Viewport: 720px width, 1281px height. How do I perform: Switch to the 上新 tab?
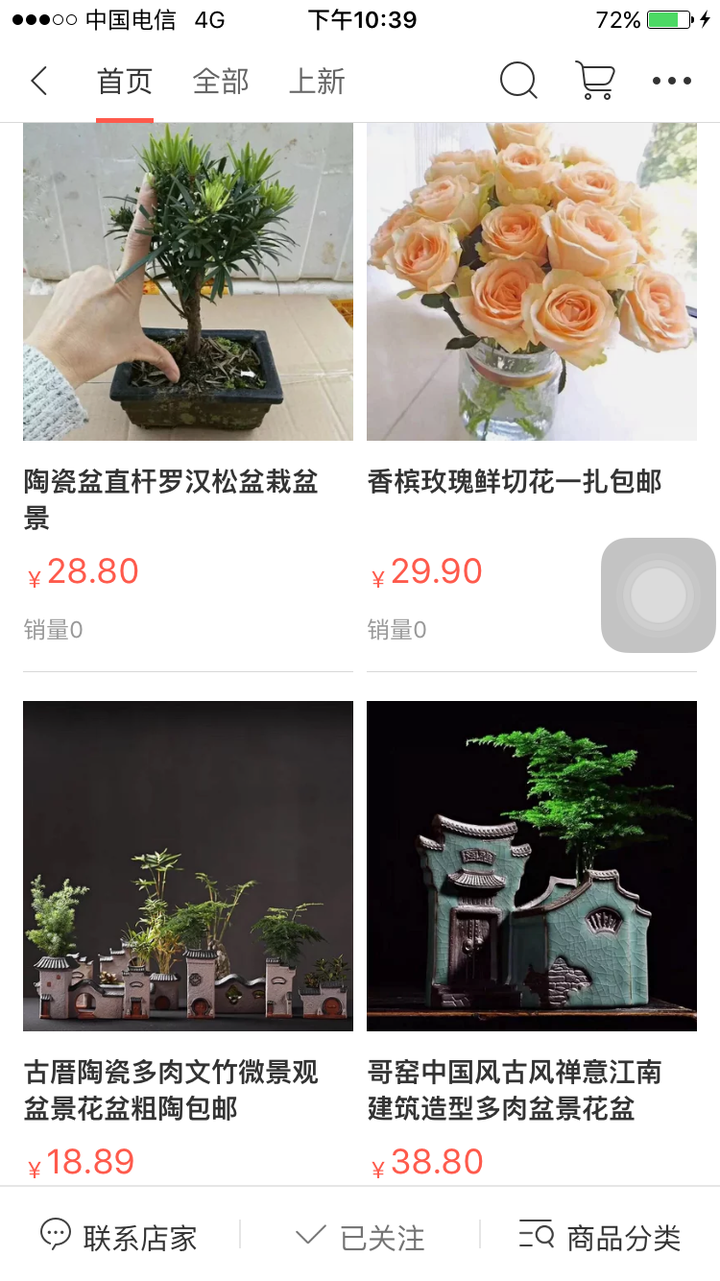[x=317, y=82]
